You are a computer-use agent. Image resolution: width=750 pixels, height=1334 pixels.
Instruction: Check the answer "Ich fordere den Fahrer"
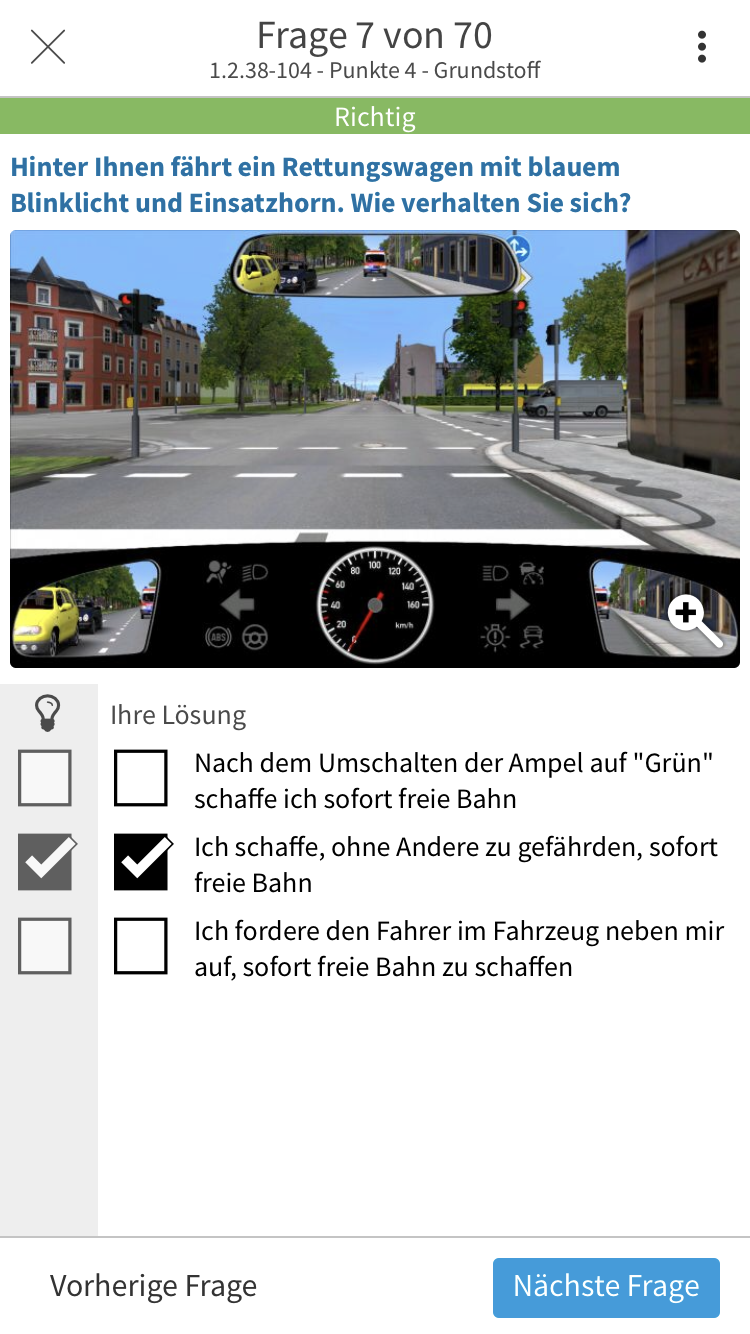(x=141, y=946)
